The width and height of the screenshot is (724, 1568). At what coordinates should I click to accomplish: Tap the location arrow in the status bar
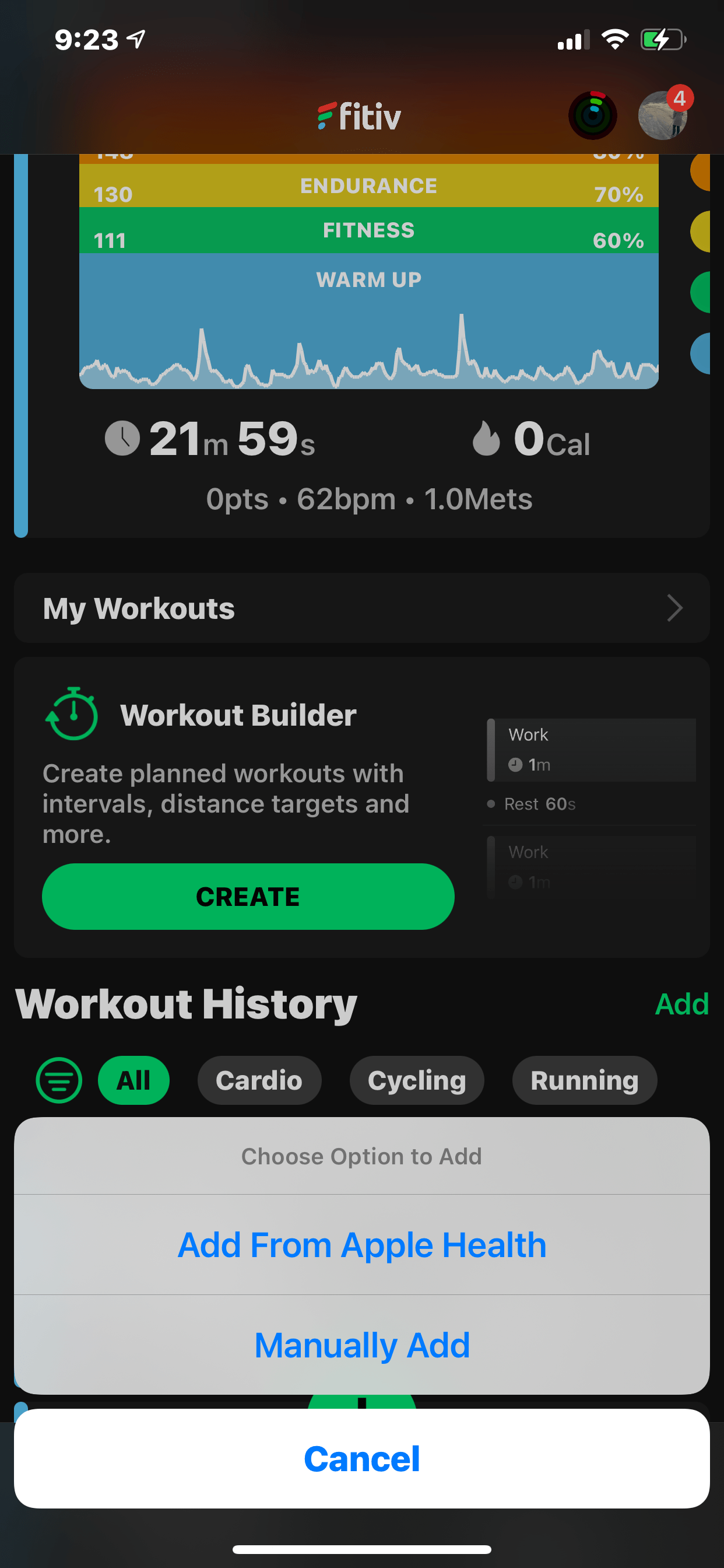coord(135,38)
